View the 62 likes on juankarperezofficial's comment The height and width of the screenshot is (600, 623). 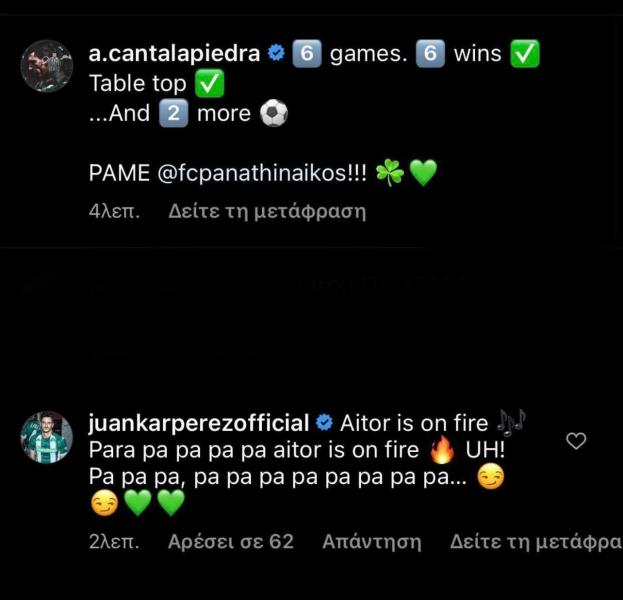pos(230,542)
